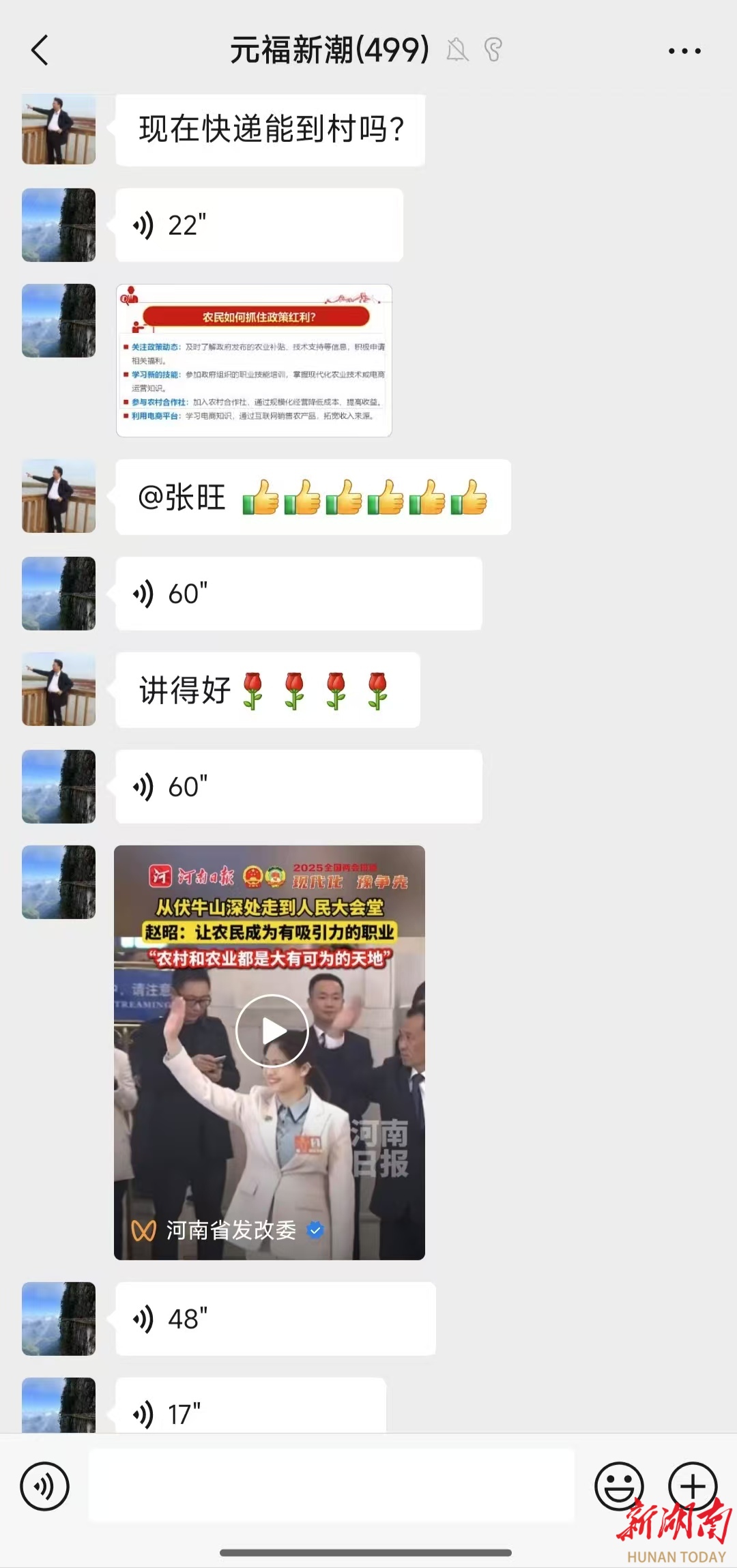
Task: Play the 48" voice message
Action: (276, 1318)
